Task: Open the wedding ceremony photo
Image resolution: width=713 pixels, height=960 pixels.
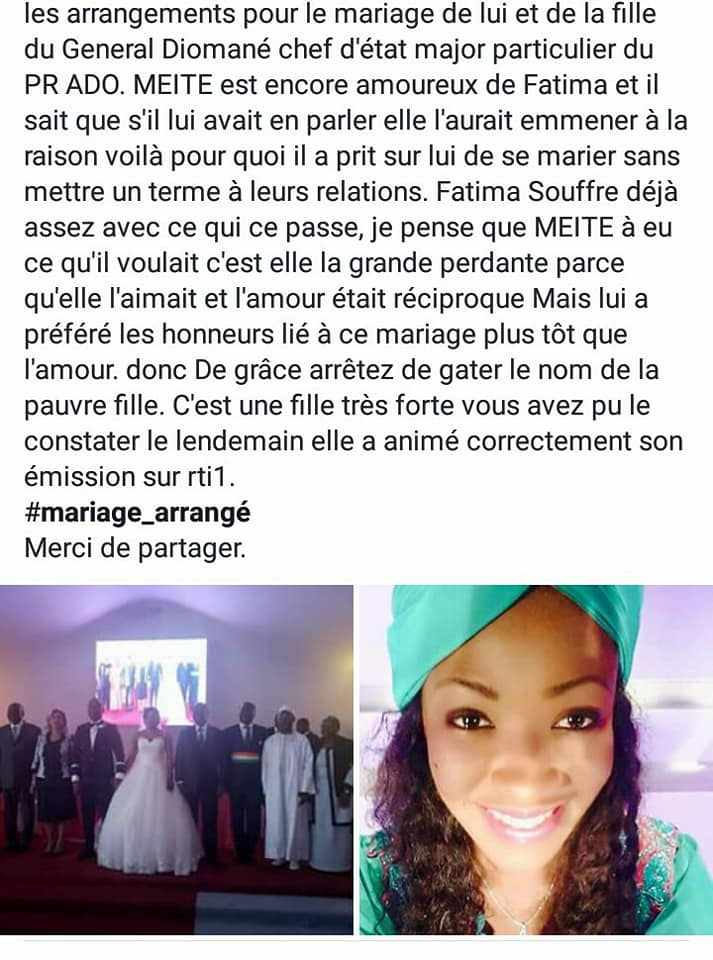Action: click(x=177, y=759)
